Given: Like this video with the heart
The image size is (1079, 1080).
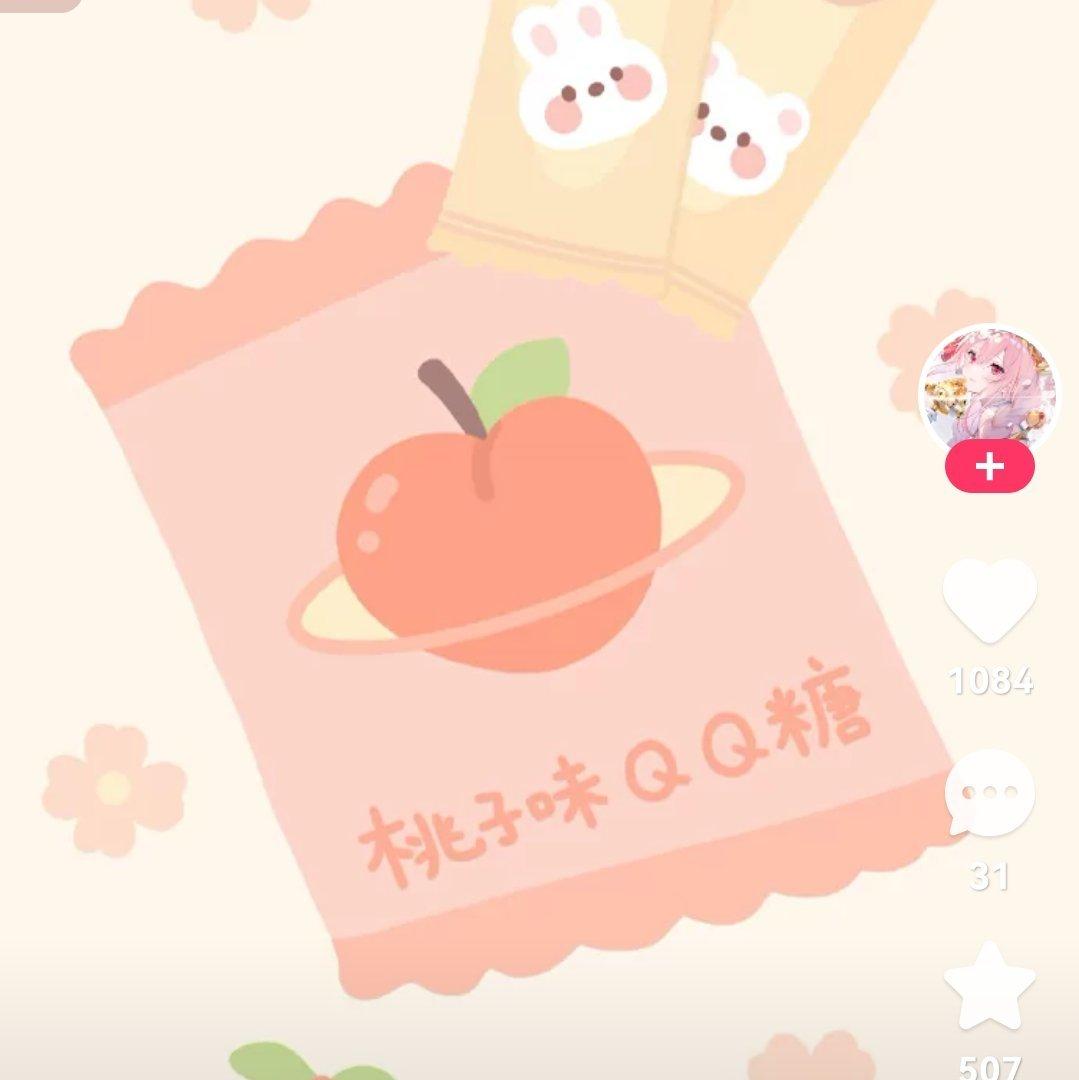Looking at the screenshot, I should pos(989,600).
